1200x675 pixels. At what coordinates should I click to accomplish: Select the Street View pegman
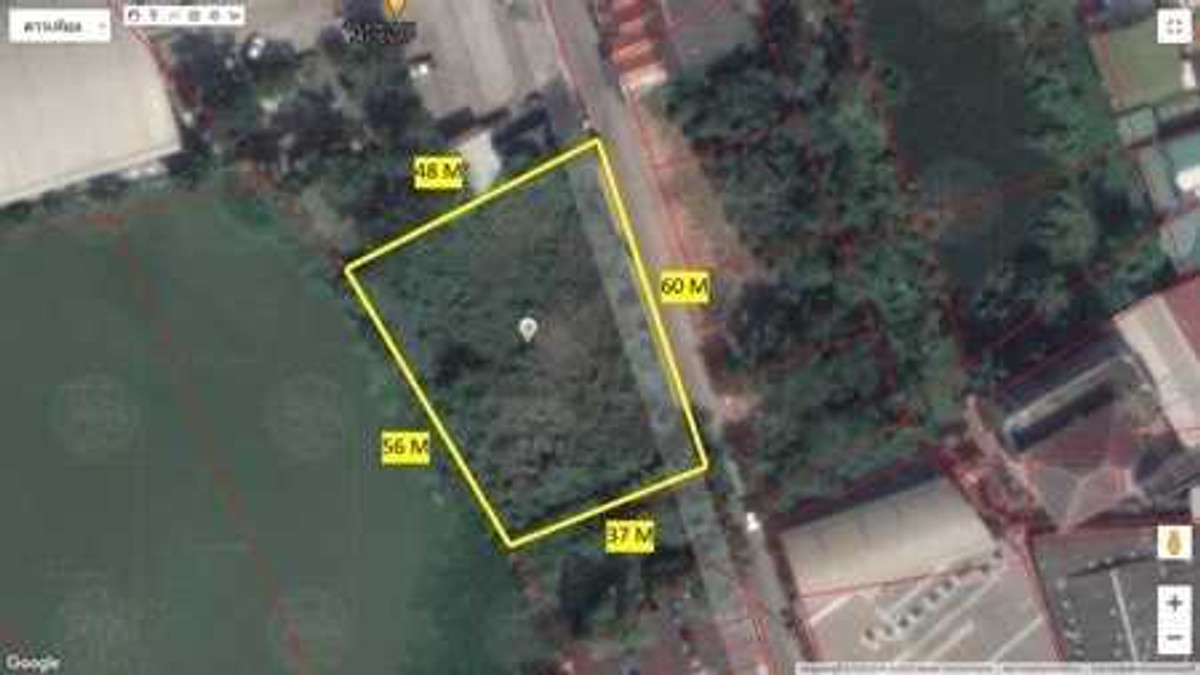pos(1174,543)
